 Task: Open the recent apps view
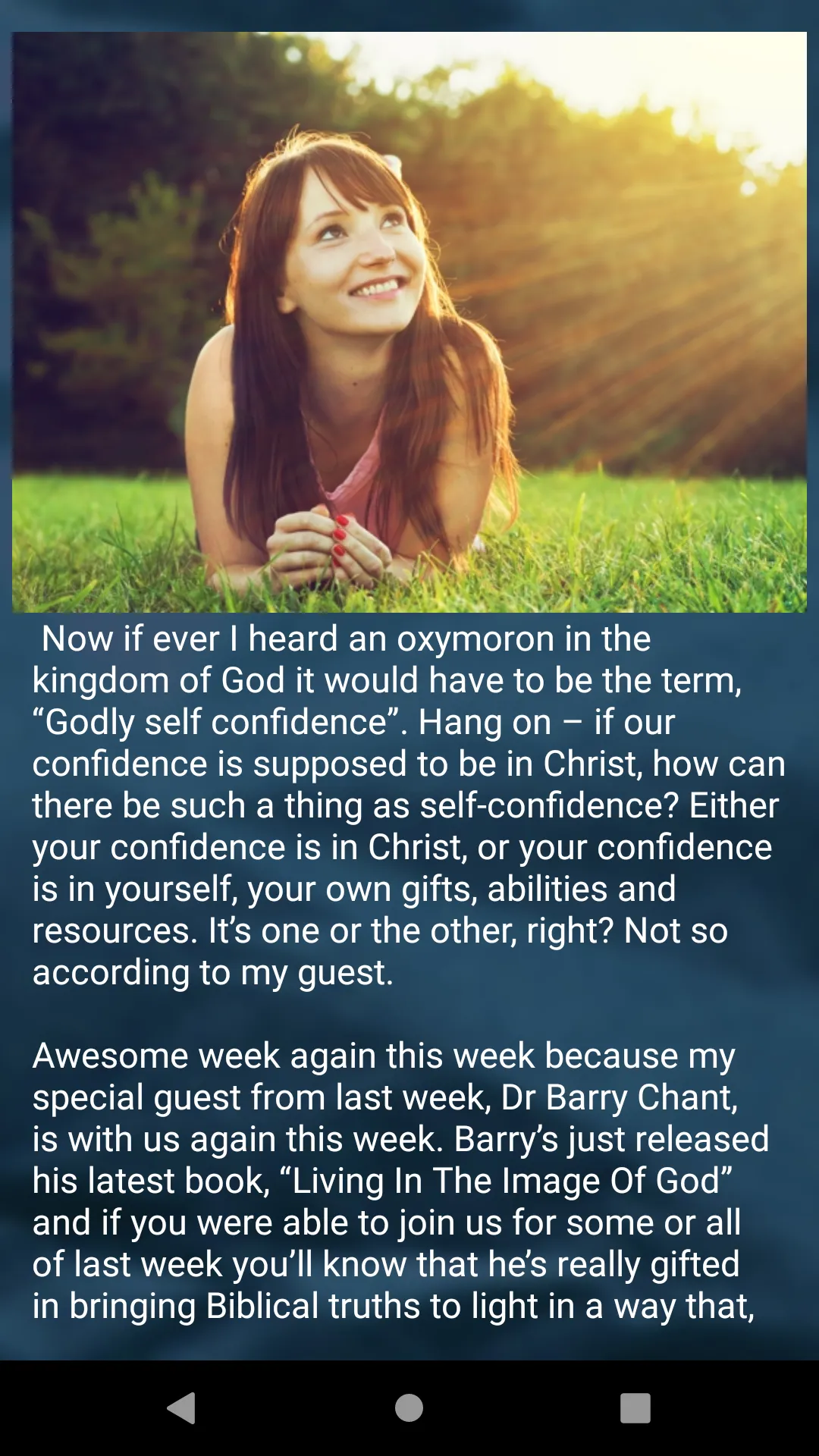635,1408
